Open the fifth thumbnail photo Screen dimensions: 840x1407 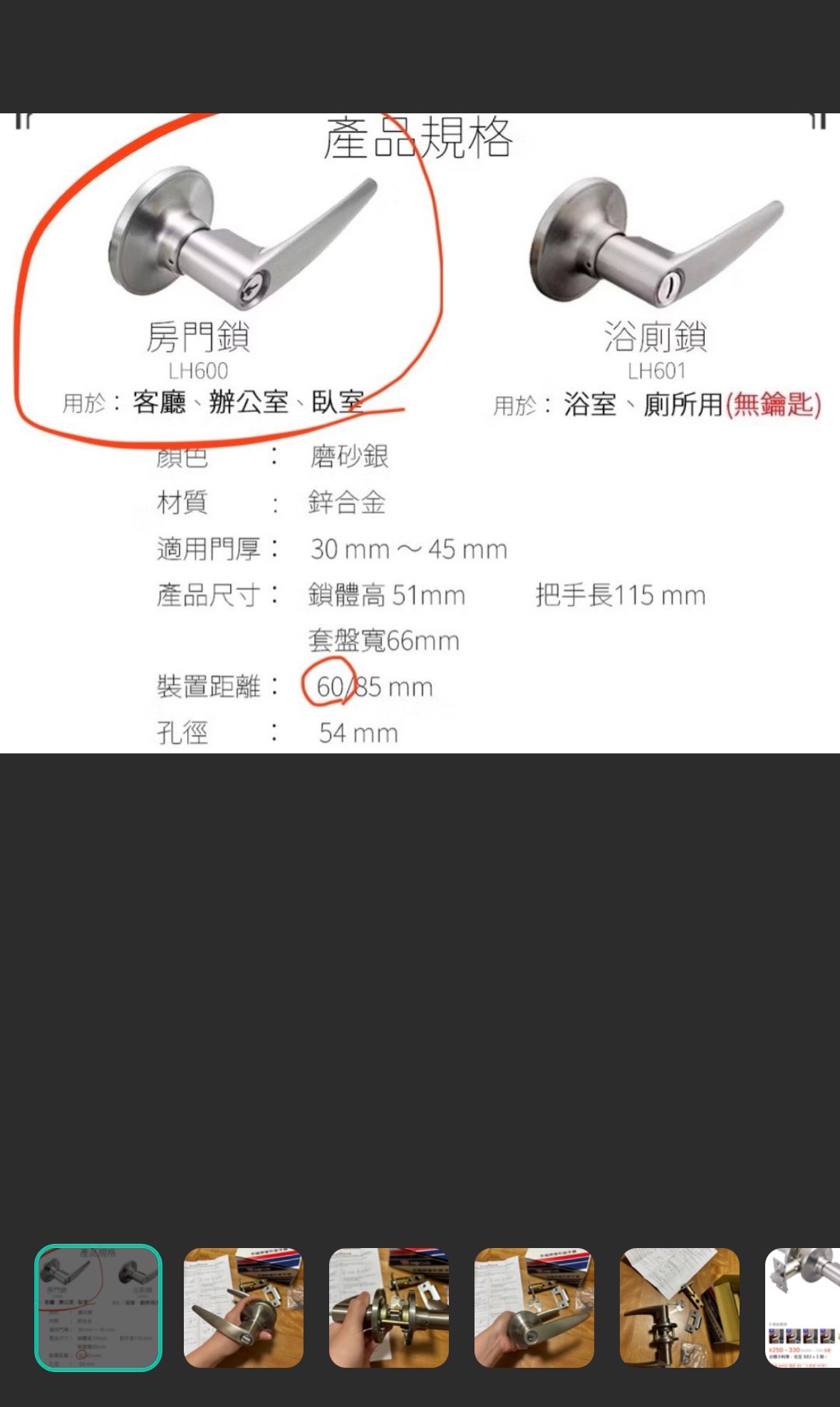(x=680, y=1307)
